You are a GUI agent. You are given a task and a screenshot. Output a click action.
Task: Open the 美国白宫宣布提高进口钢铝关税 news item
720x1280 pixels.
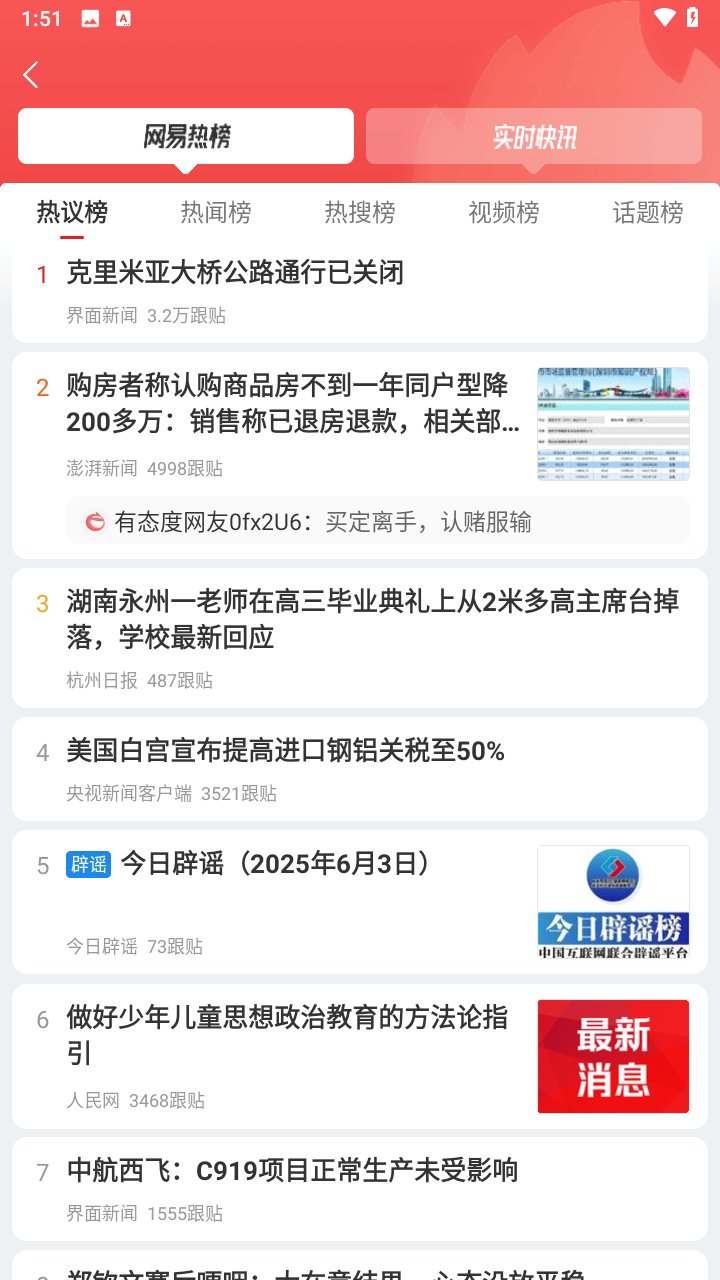[x=286, y=751]
